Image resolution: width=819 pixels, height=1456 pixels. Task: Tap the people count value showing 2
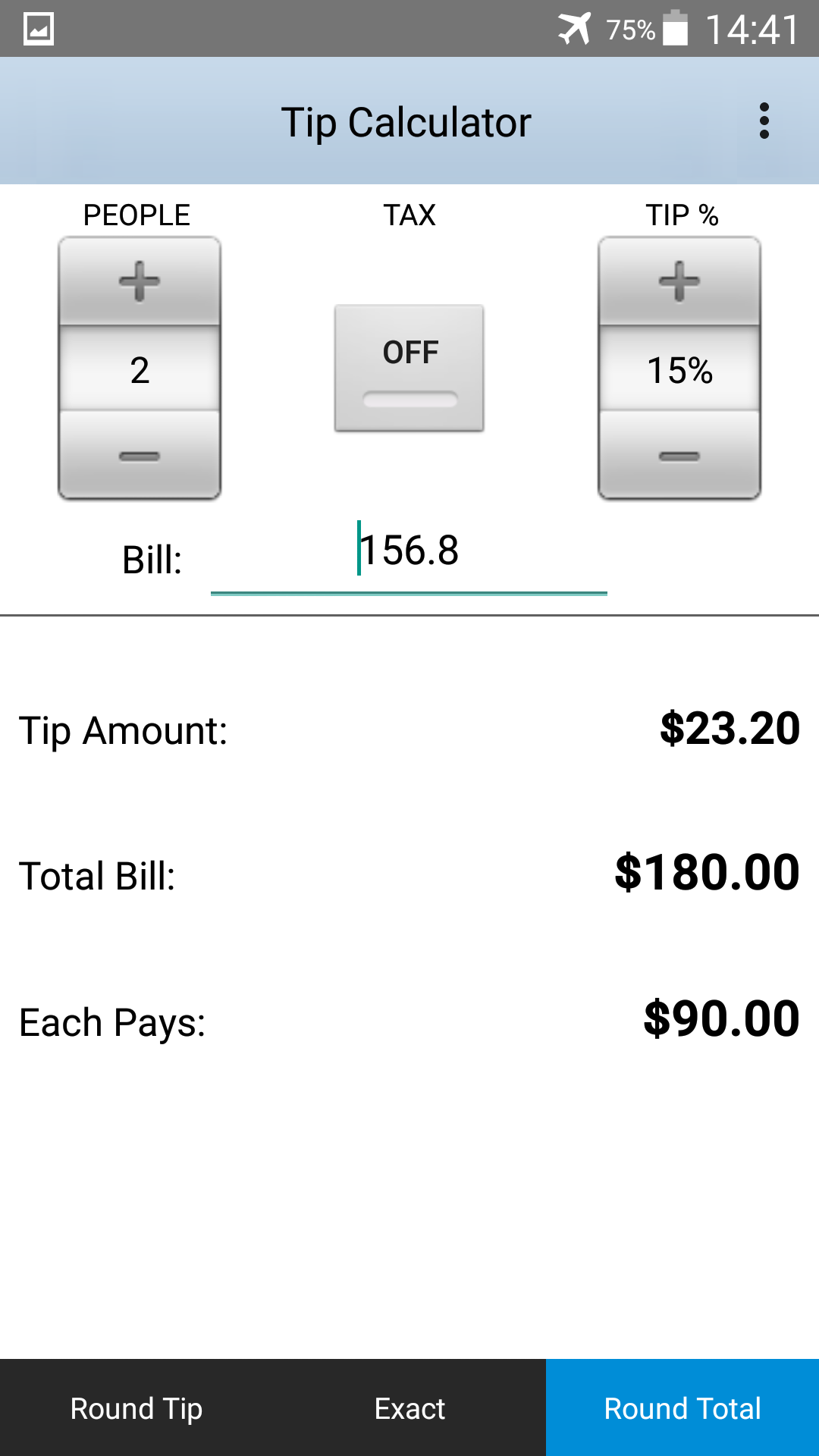[139, 370]
